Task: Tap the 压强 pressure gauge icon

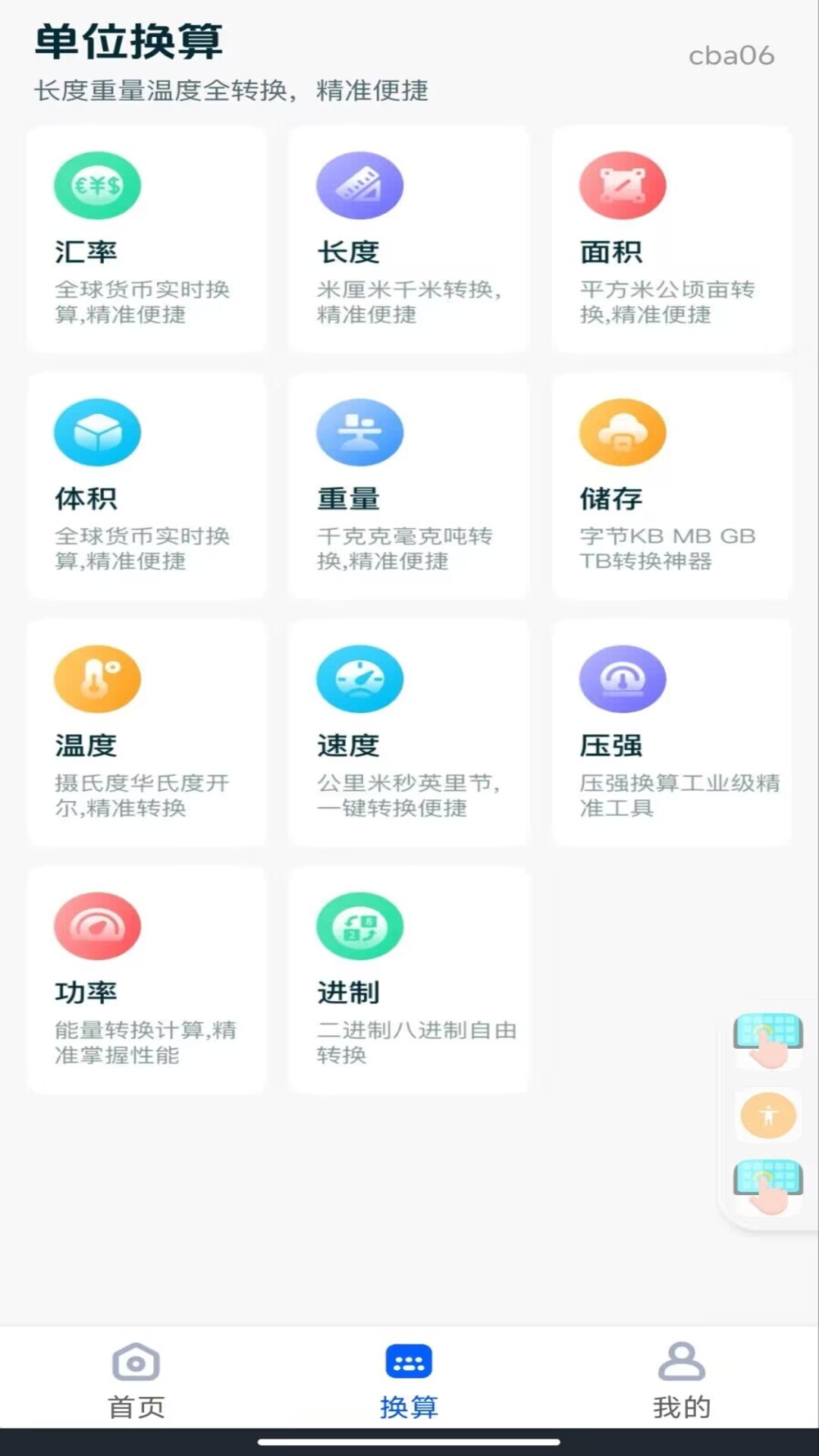Action: click(622, 679)
